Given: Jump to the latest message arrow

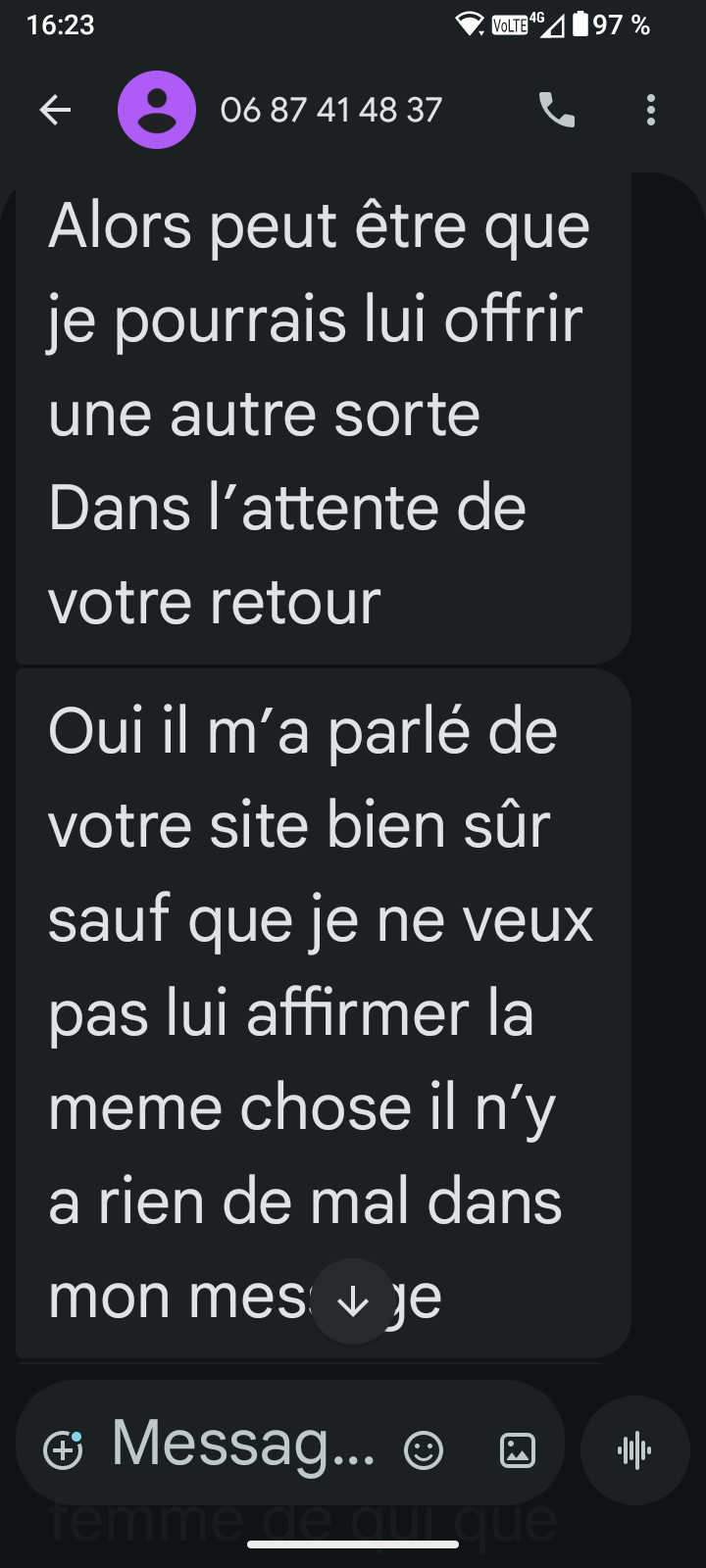Looking at the screenshot, I should [352, 1301].
